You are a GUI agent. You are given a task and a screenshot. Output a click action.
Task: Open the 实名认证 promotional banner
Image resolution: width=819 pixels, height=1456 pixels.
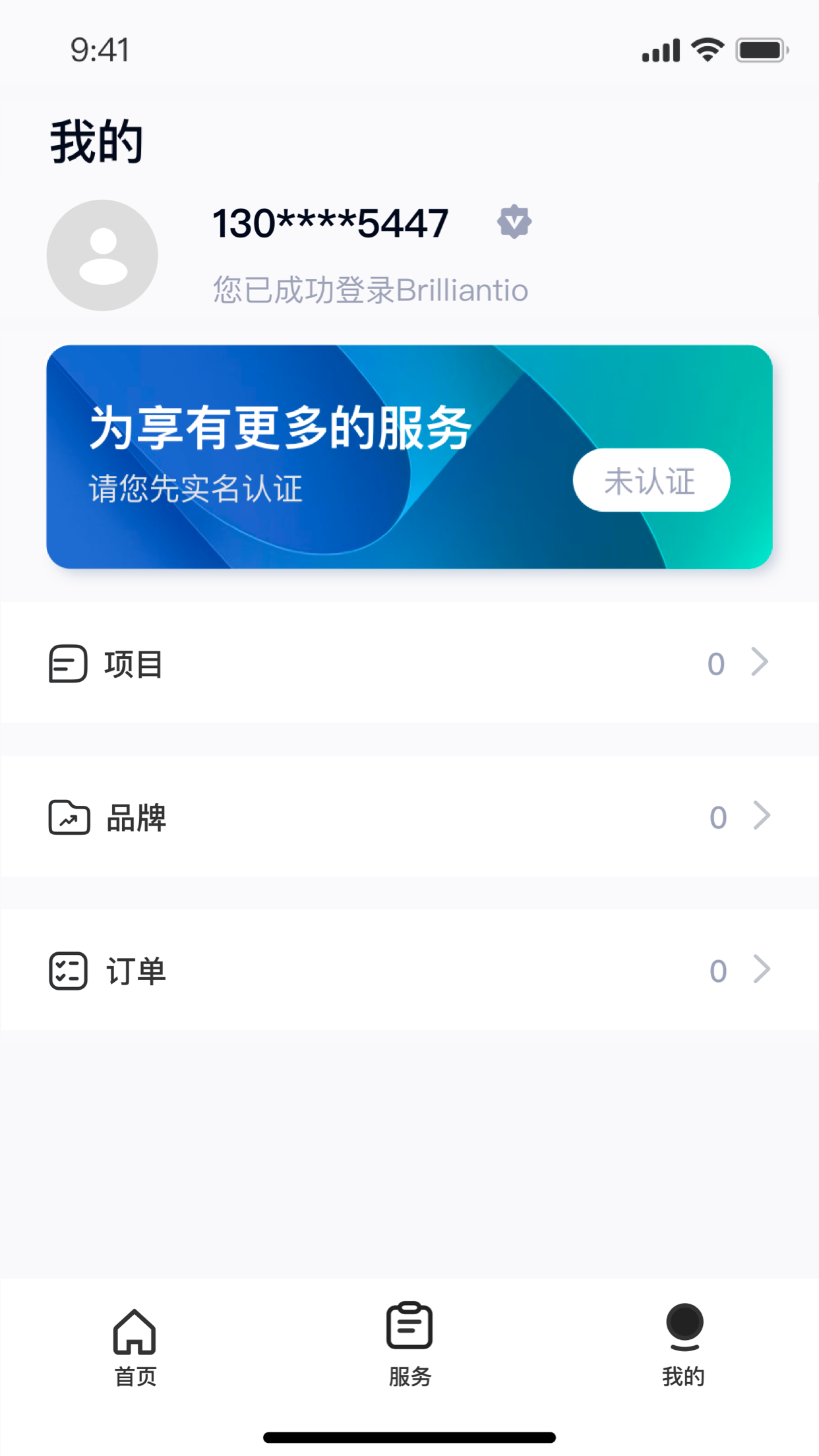[409, 458]
